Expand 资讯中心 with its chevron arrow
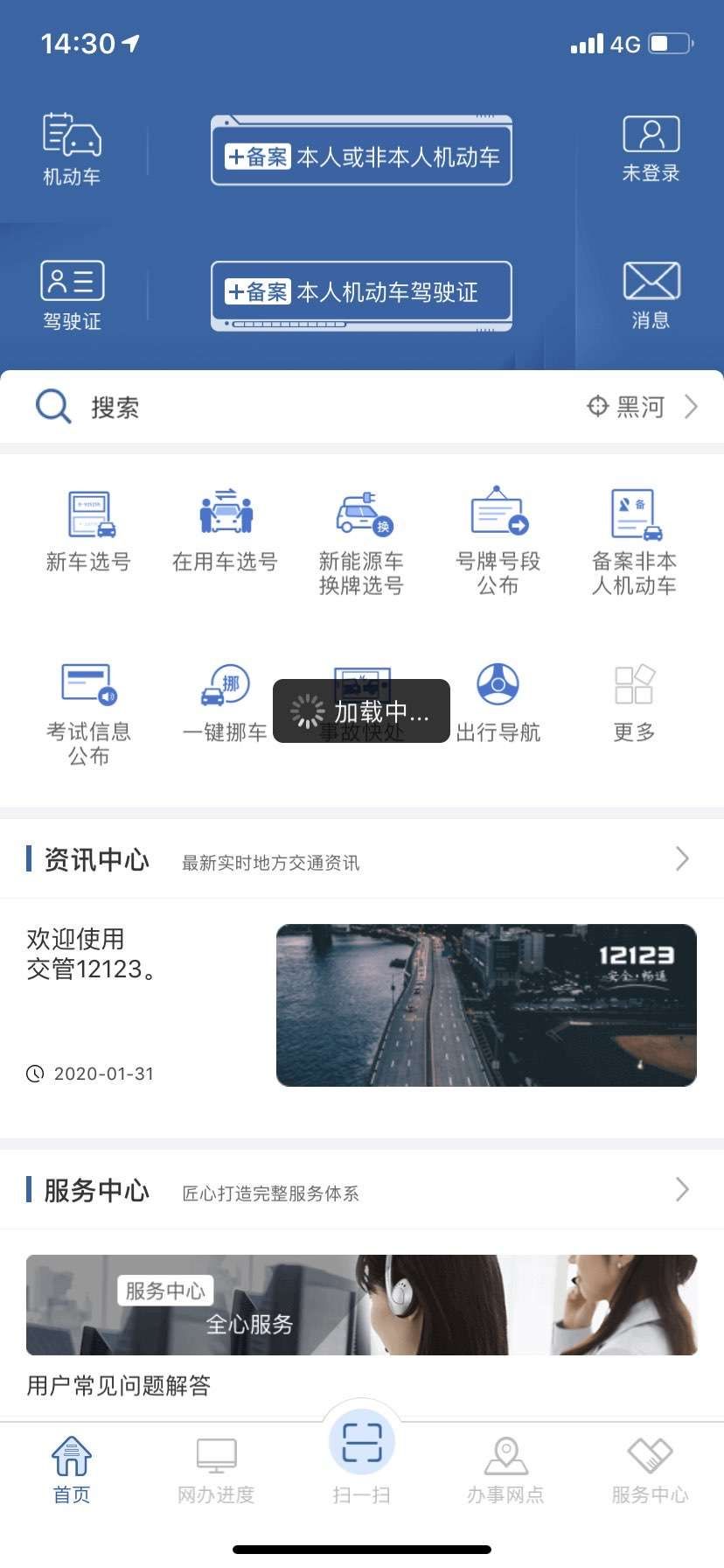The height and width of the screenshot is (1568, 724). [682, 859]
